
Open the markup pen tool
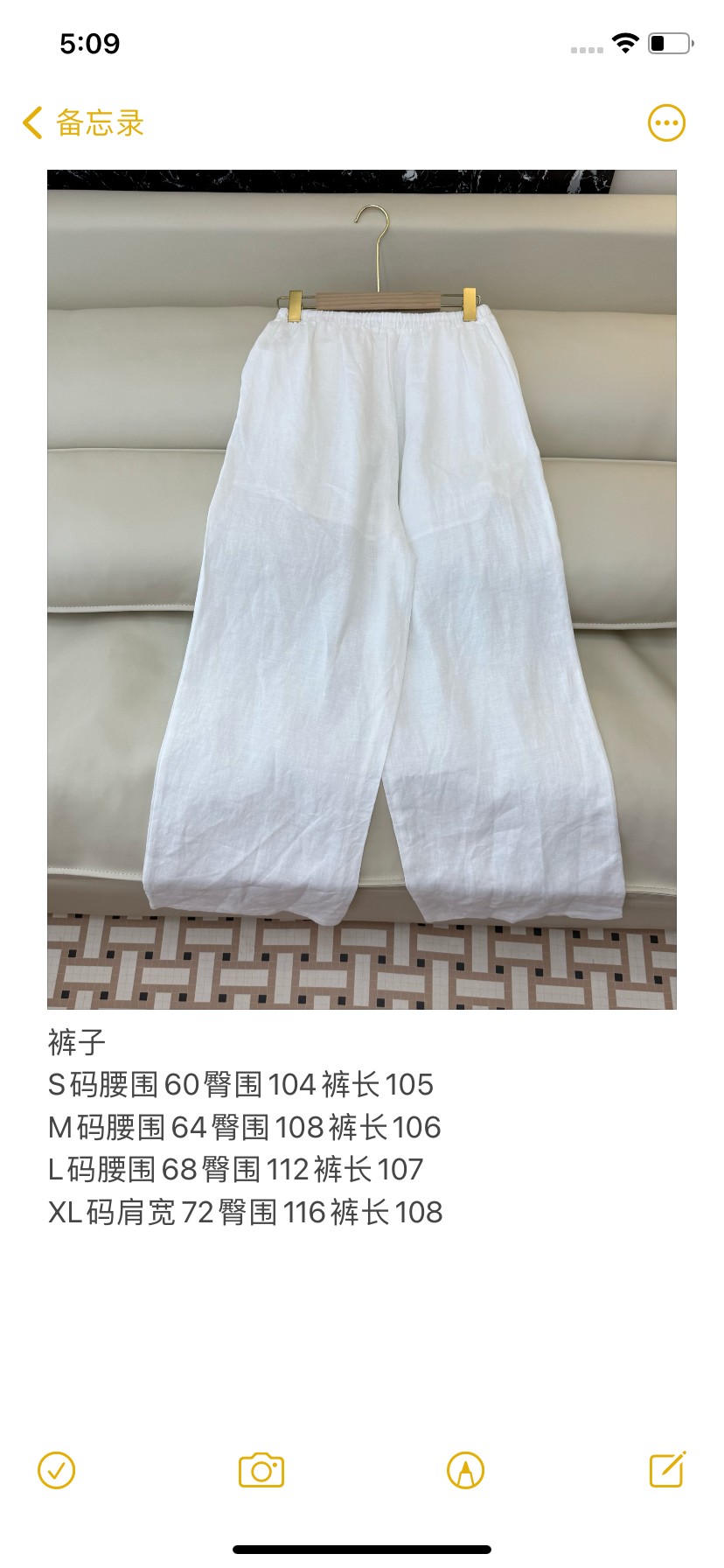pyautogui.click(x=465, y=1470)
